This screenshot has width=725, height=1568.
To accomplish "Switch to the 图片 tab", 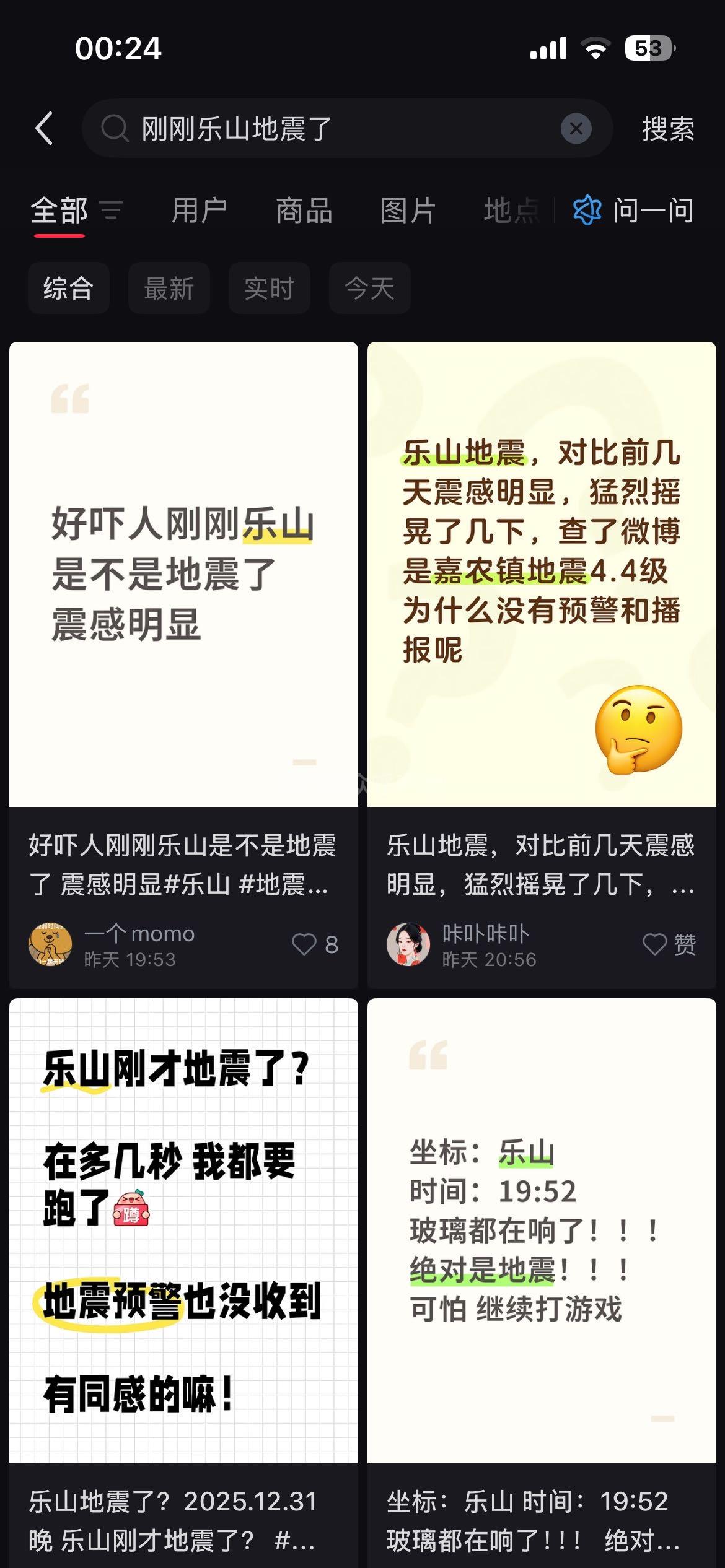I will [408, 211].
